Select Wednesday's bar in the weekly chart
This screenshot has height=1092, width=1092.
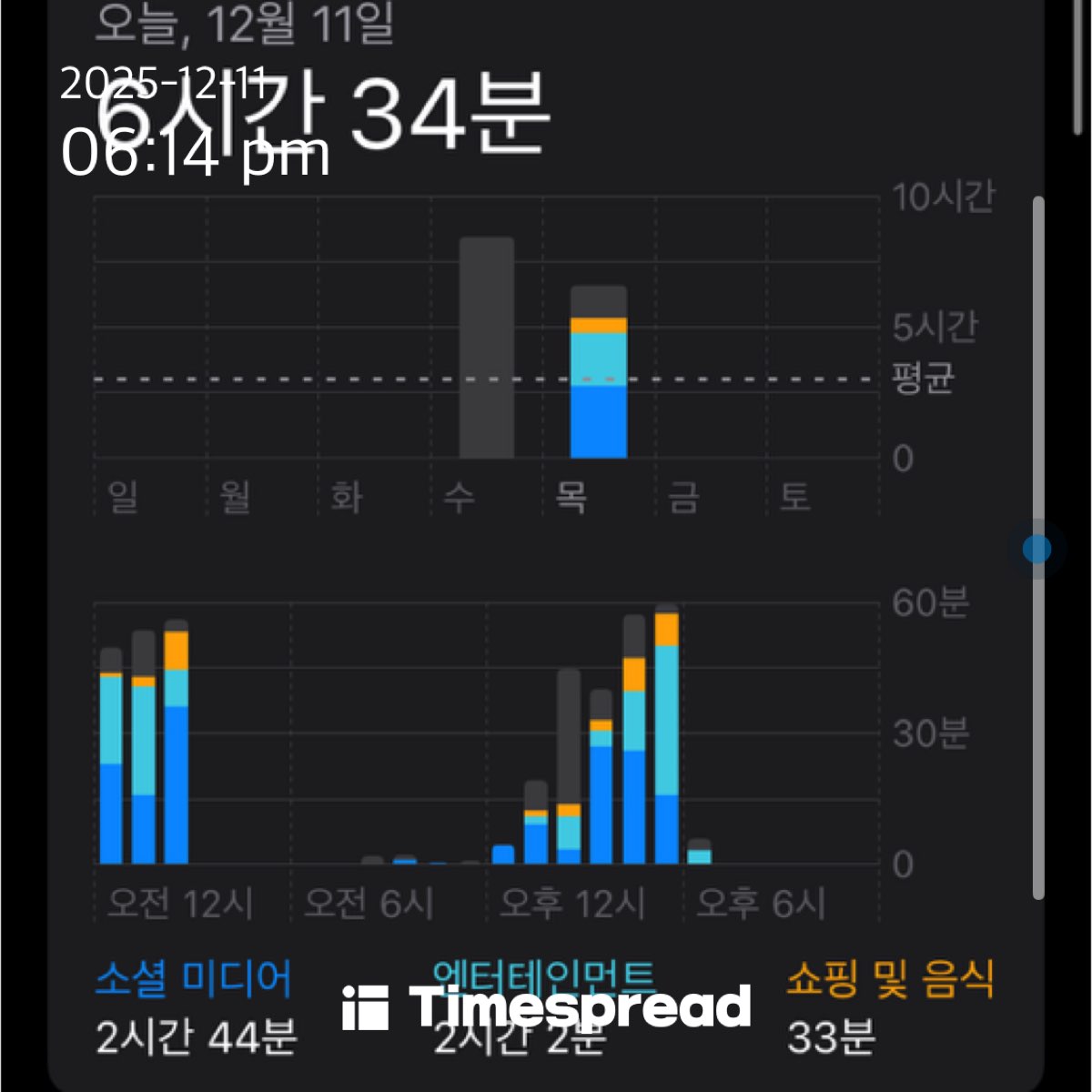487,349
